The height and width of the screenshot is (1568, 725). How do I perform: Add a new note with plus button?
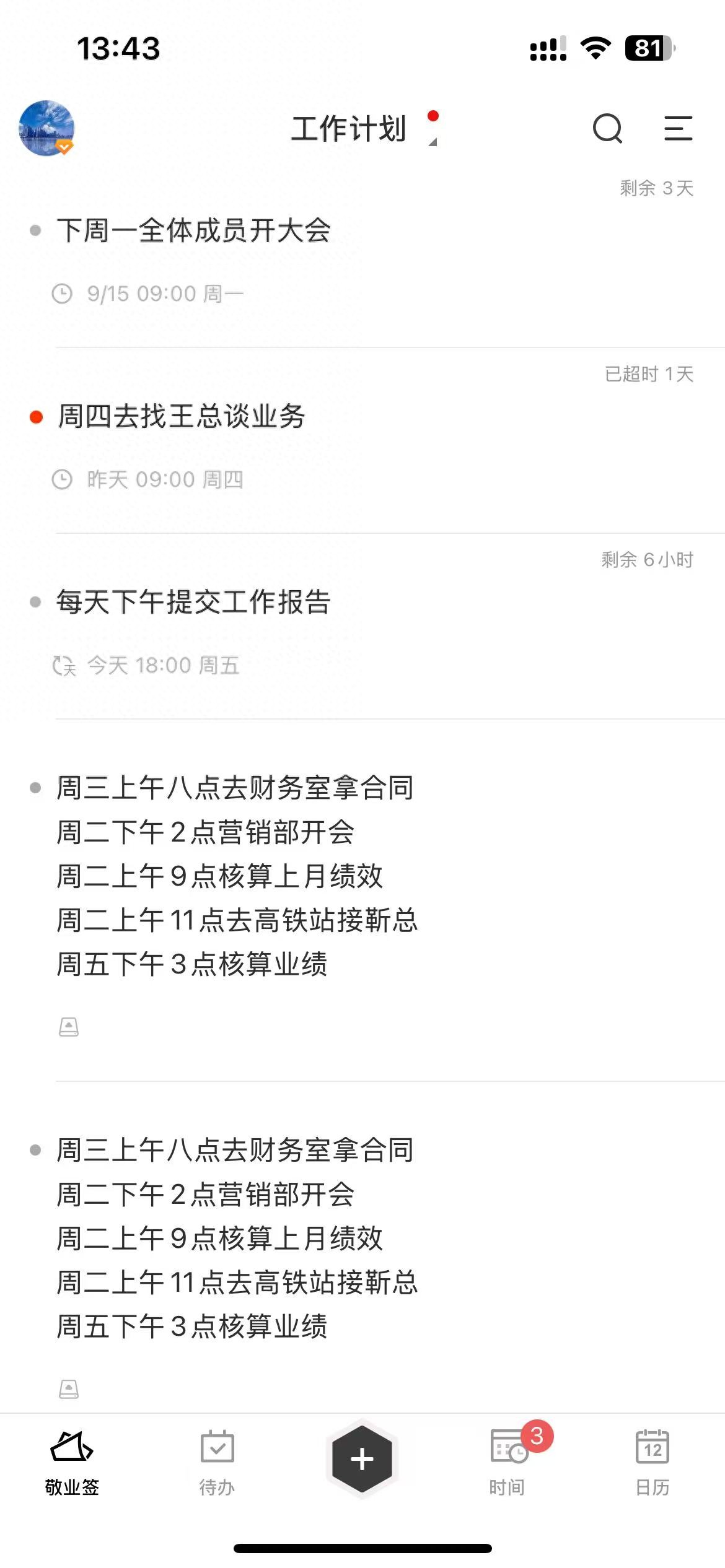click(362, 1459)
